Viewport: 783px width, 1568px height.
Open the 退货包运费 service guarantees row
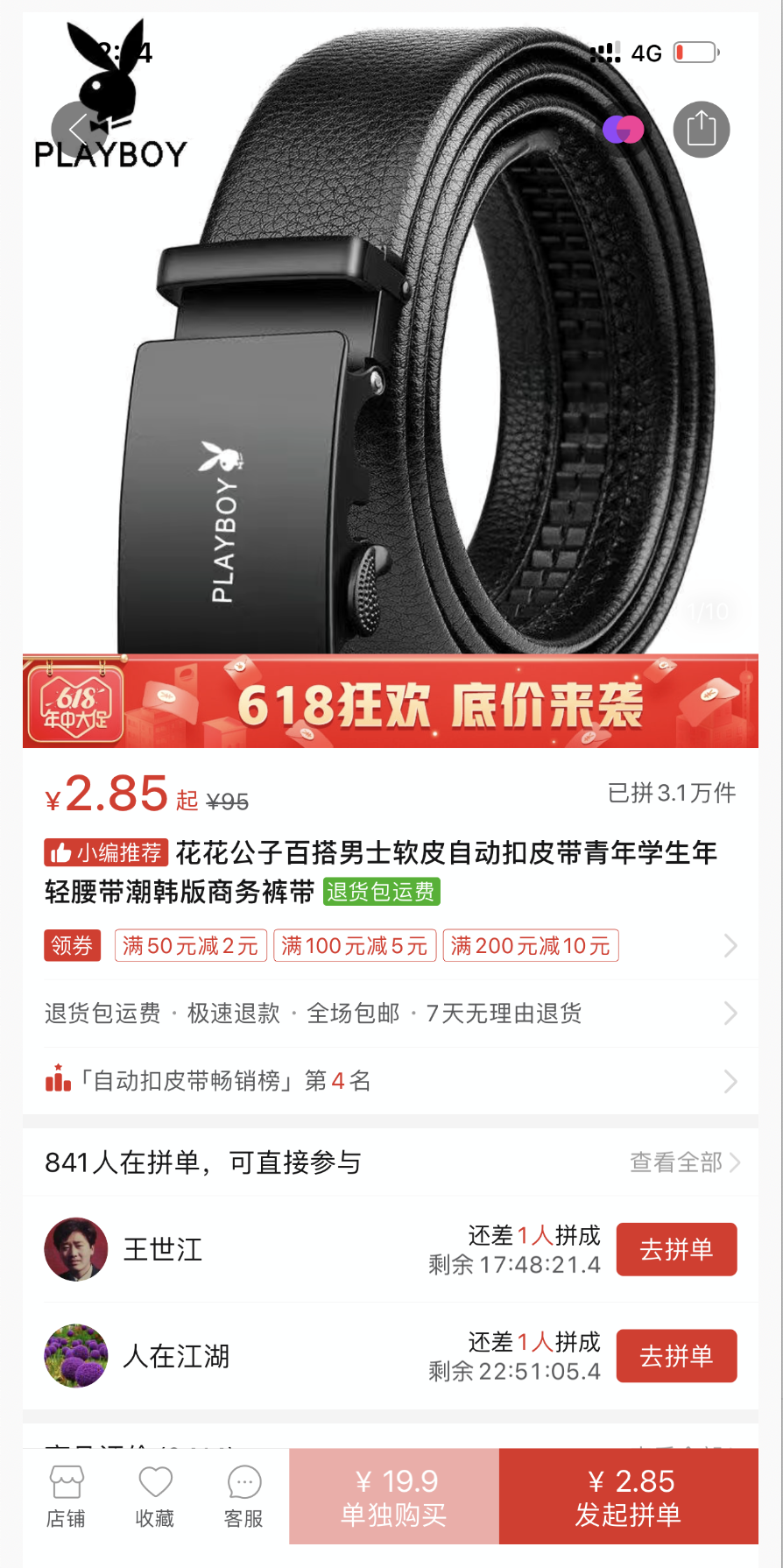click(x=391, y=1014)
